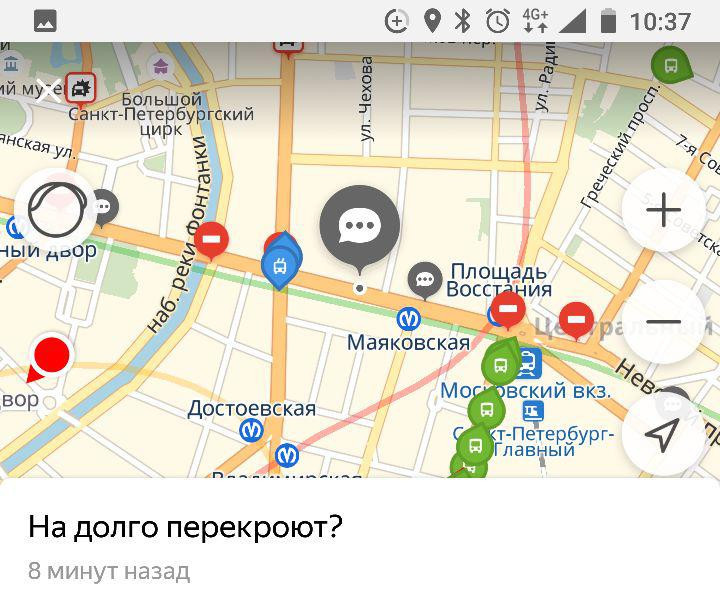The width and height of the screenshot is (720, 594).
Task: Center map on my location
Action: 663,434
